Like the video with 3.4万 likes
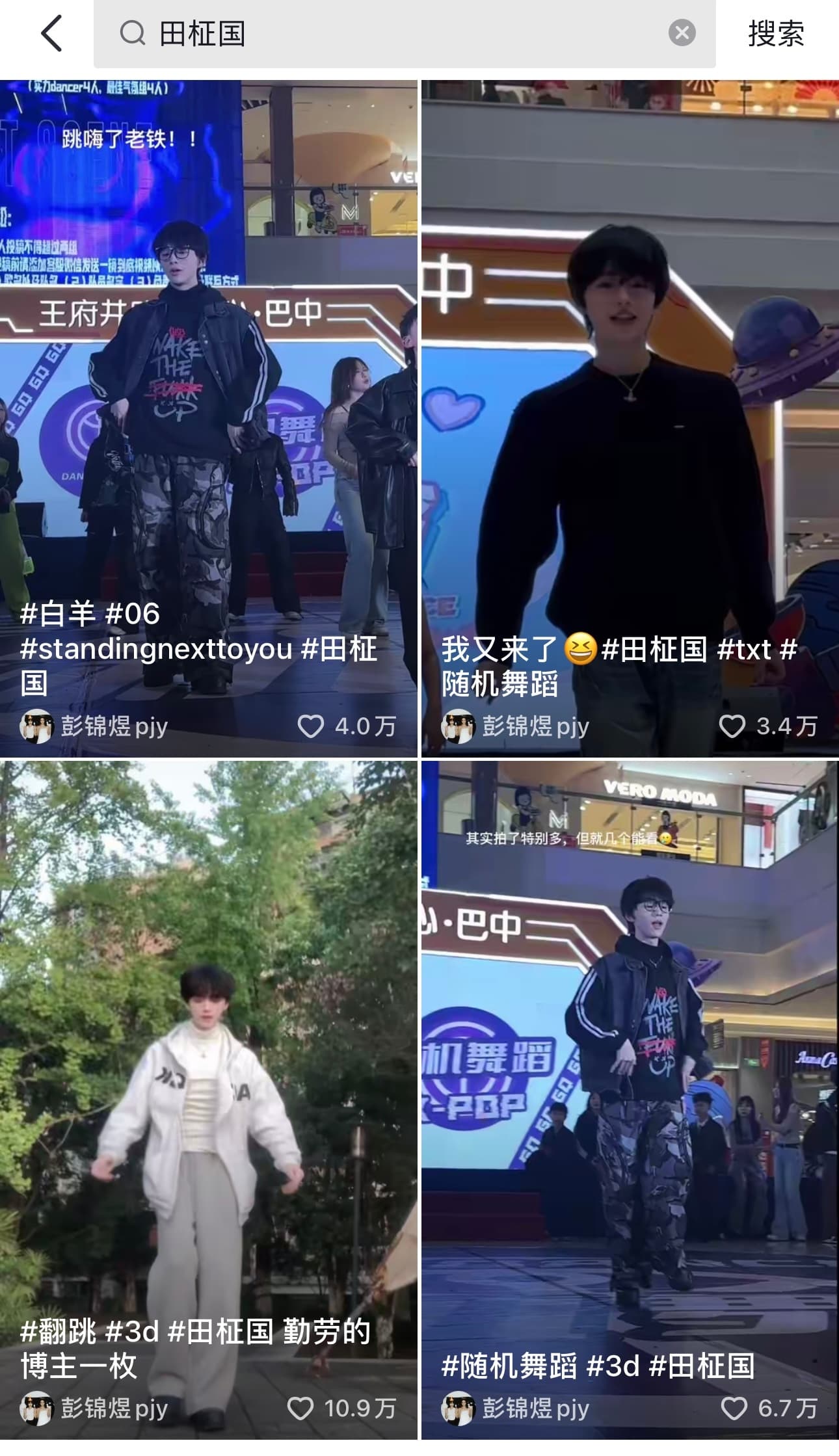 732,726
